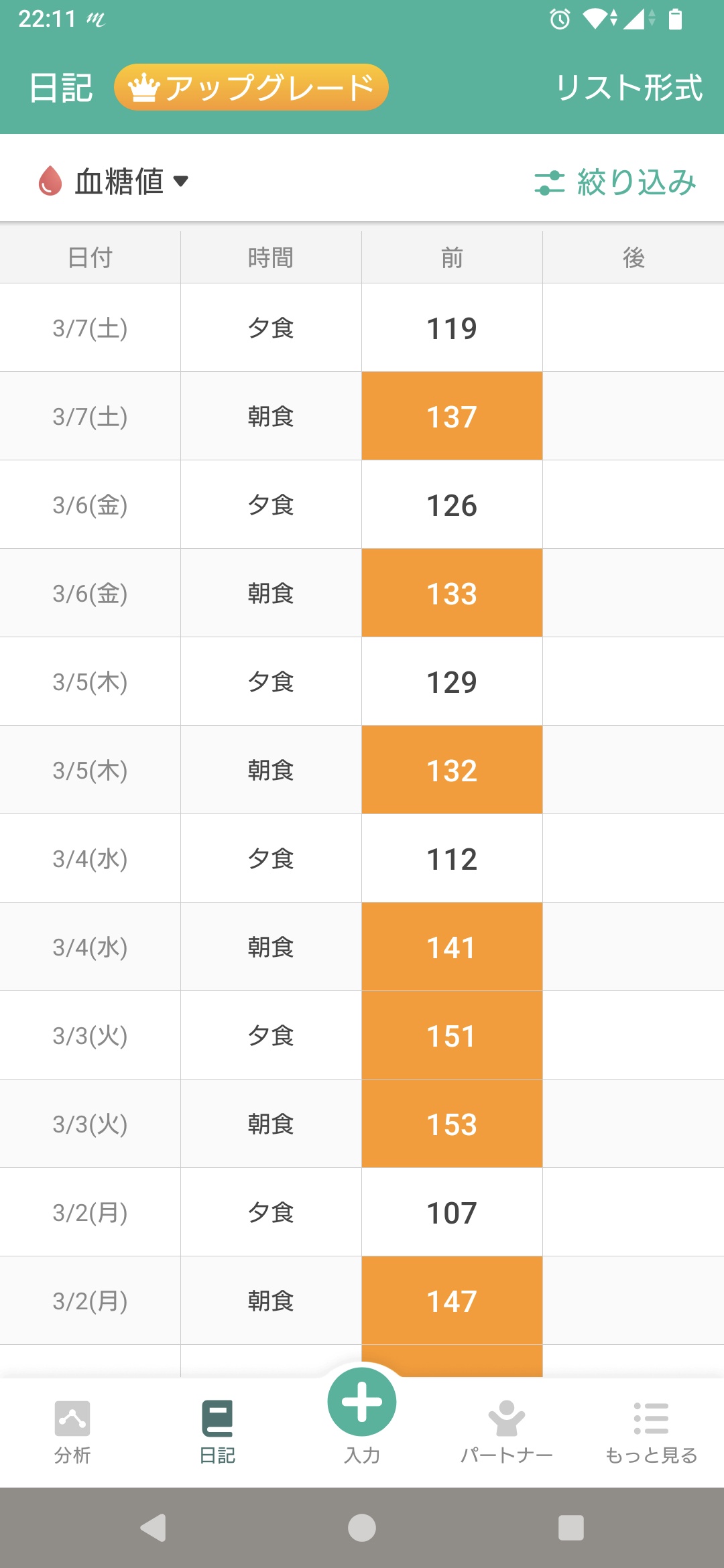Open the 3/4(水) 朝食 entry with 141
Image resolution: width=724 pixels, height=1568 pixels.
[x=362, y=947]
